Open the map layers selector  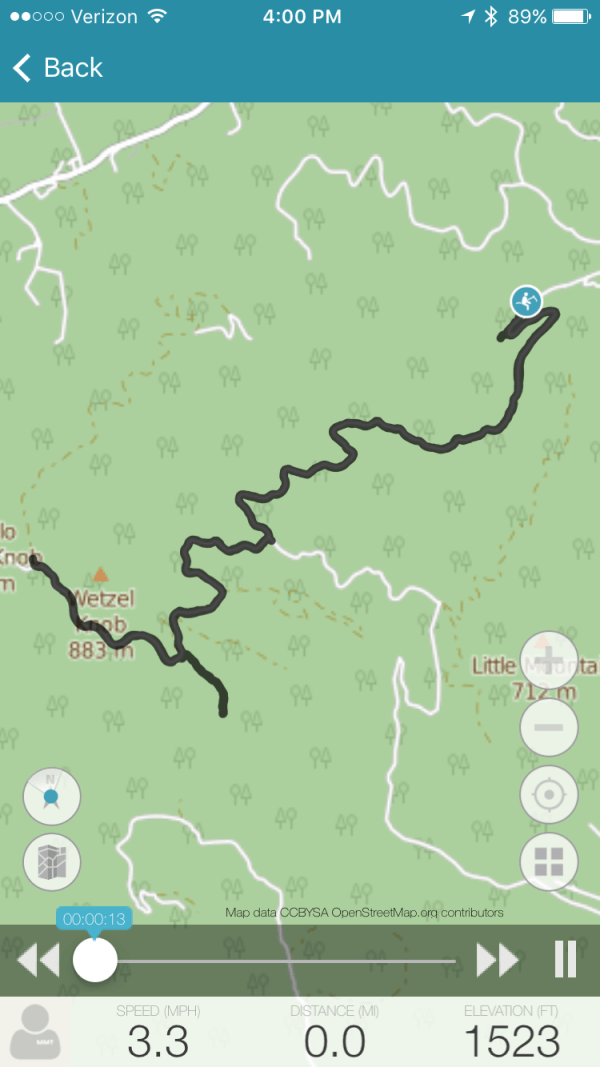[x=52, y=861]
